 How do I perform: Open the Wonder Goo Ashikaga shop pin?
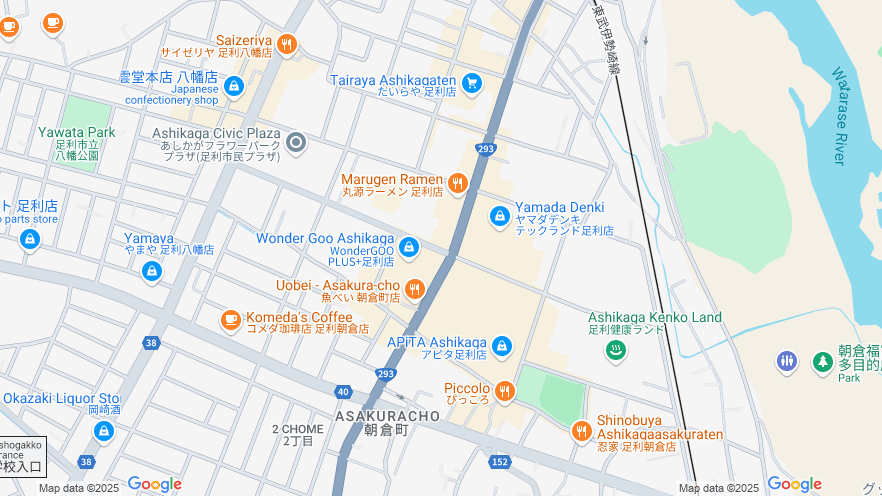pos(408,246)
